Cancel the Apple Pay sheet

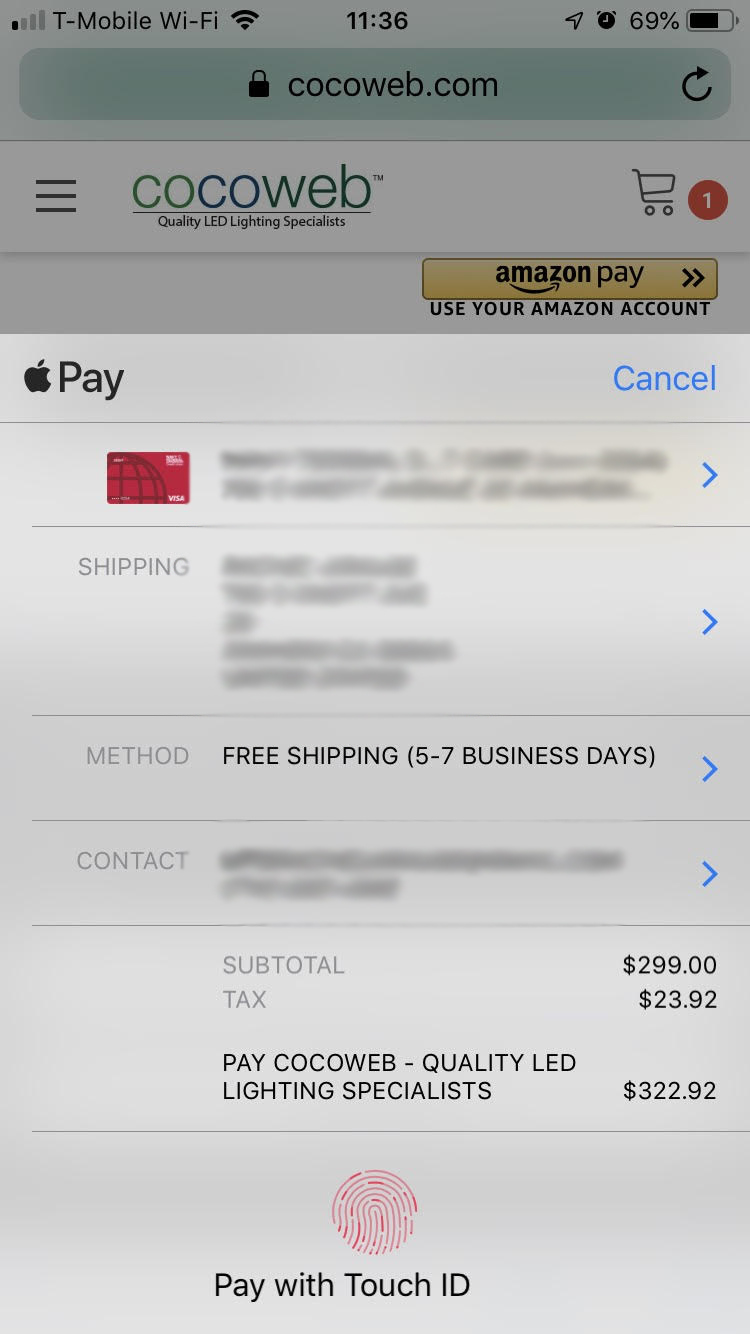[664, 378]
